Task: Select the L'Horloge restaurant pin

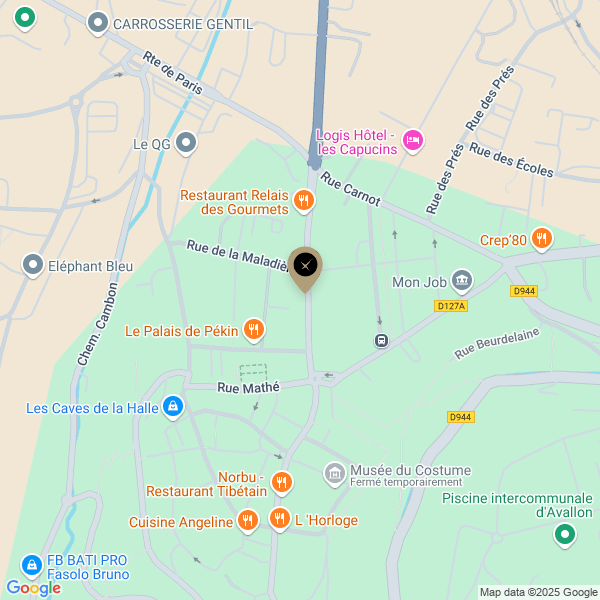Action: pyautogui.click(x=279, y=519)
